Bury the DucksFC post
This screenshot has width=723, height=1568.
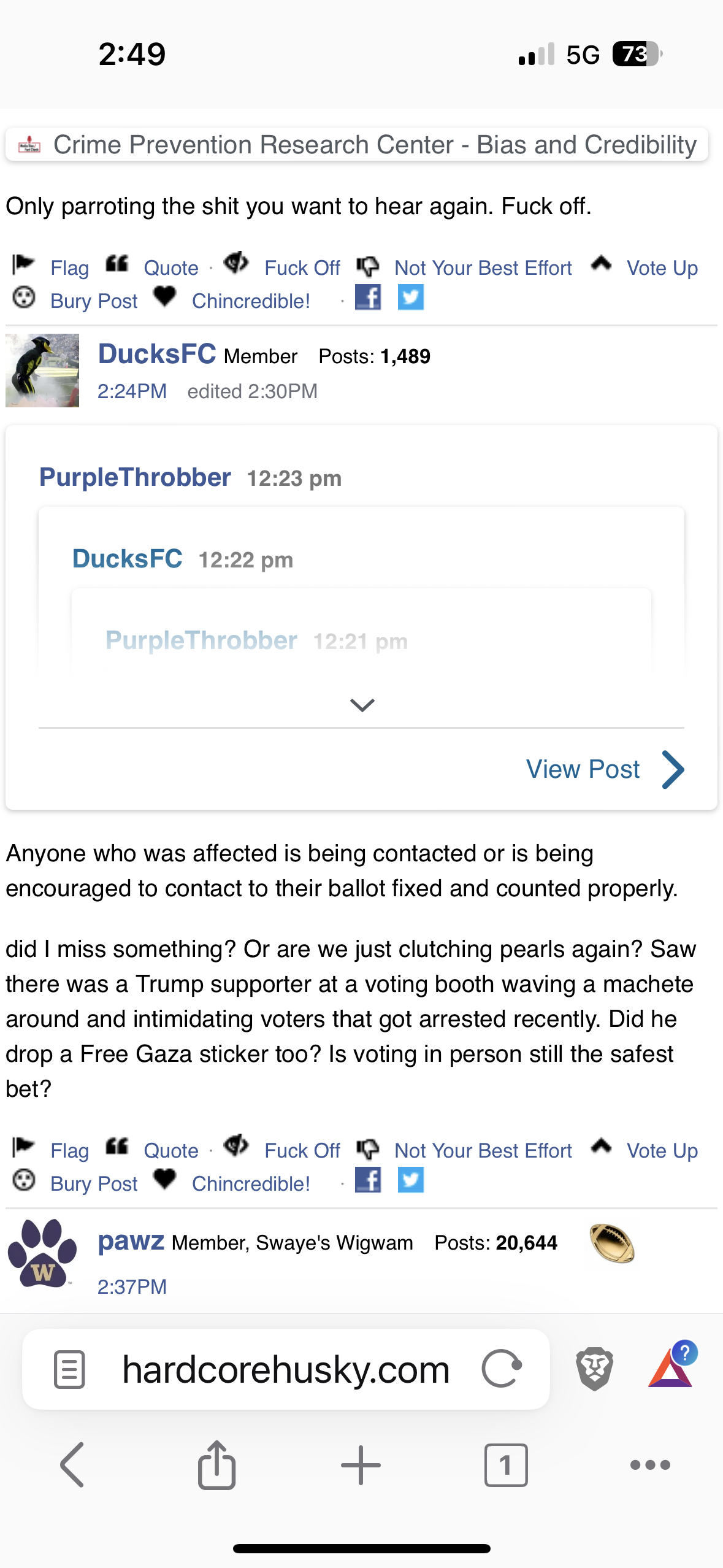coord(93,1184)
